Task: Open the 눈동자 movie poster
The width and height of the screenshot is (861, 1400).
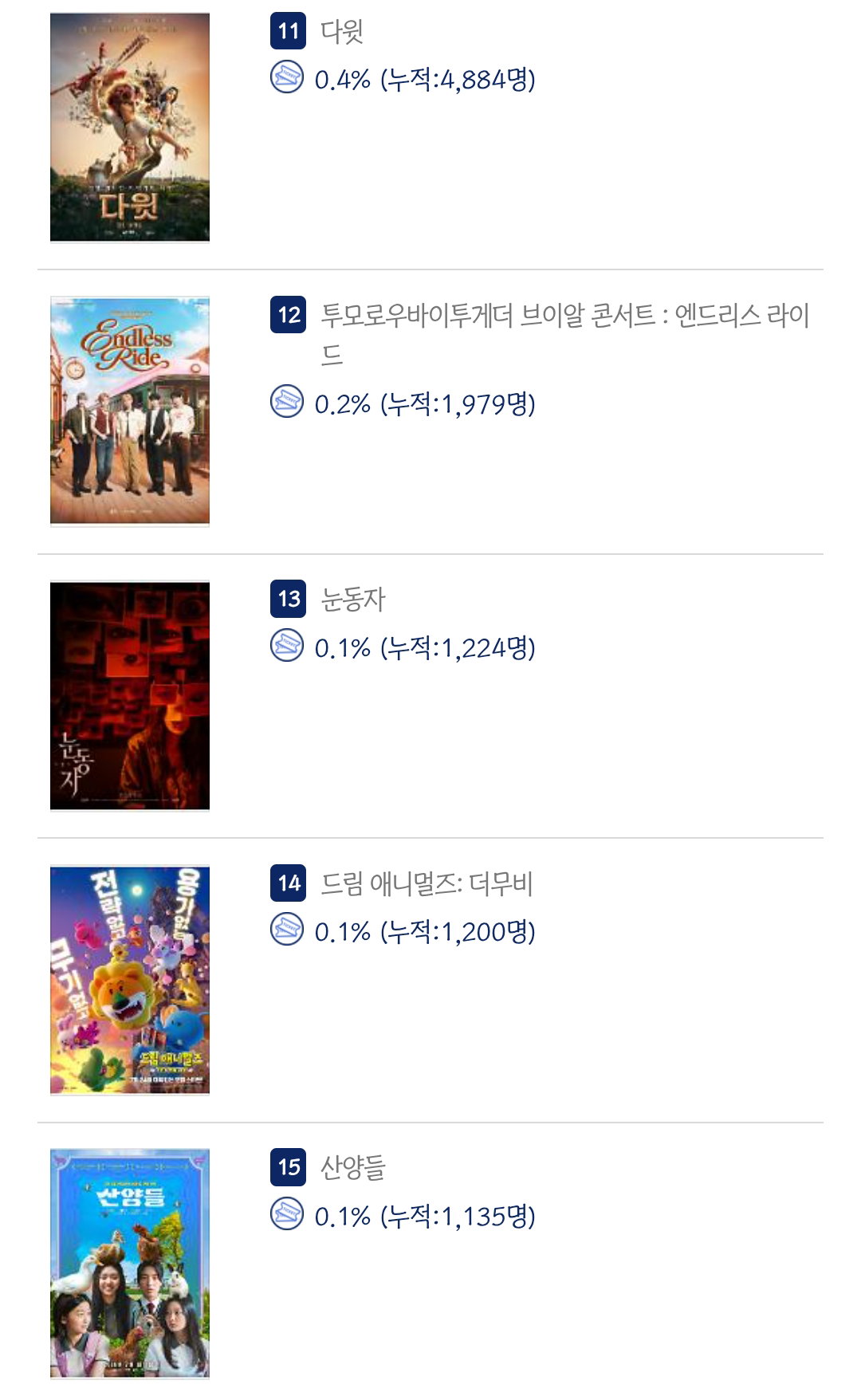Action: coord(130,696)
